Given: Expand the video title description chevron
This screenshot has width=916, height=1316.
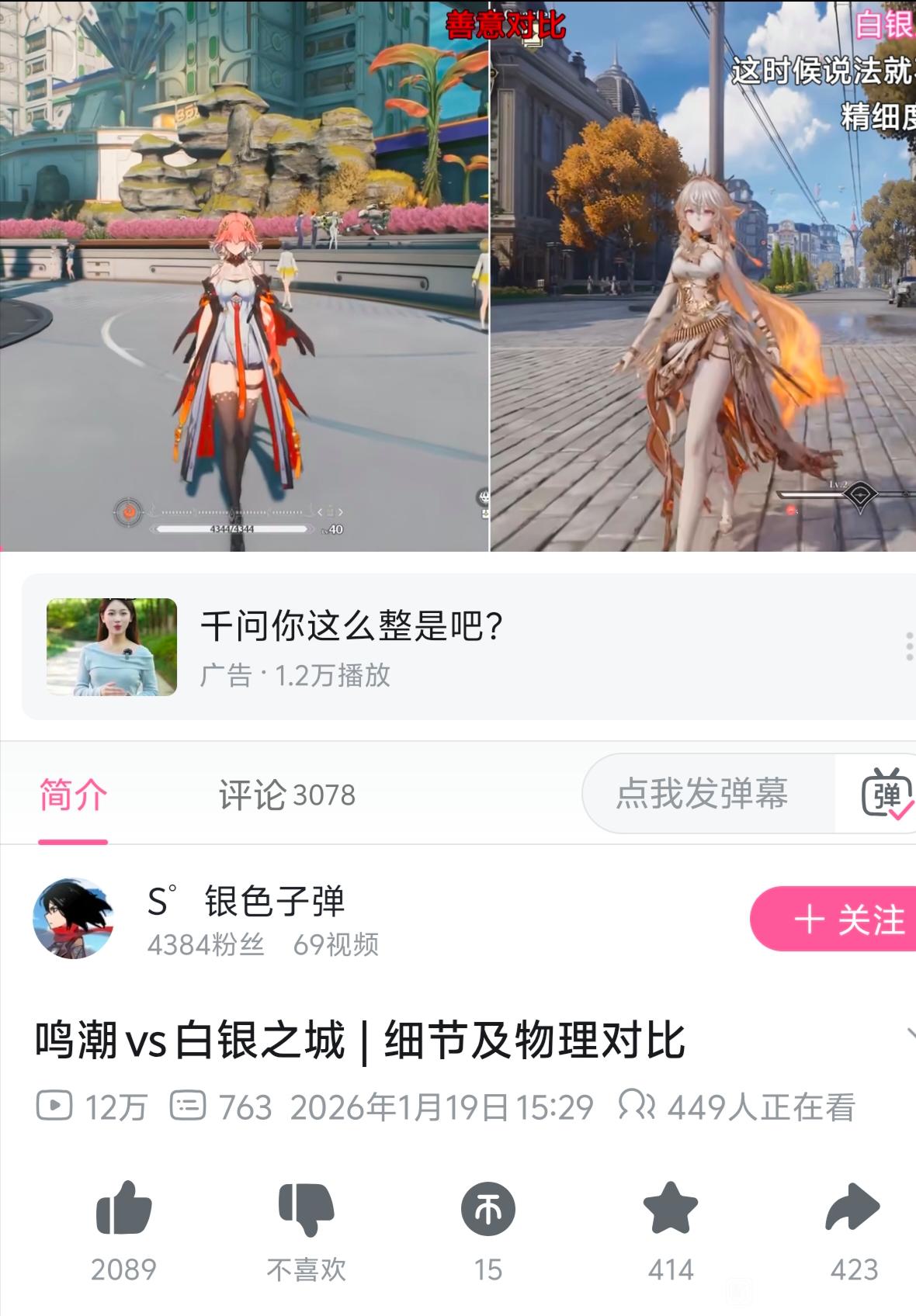Looking at the screenshot, I should tap(910, 1034).
